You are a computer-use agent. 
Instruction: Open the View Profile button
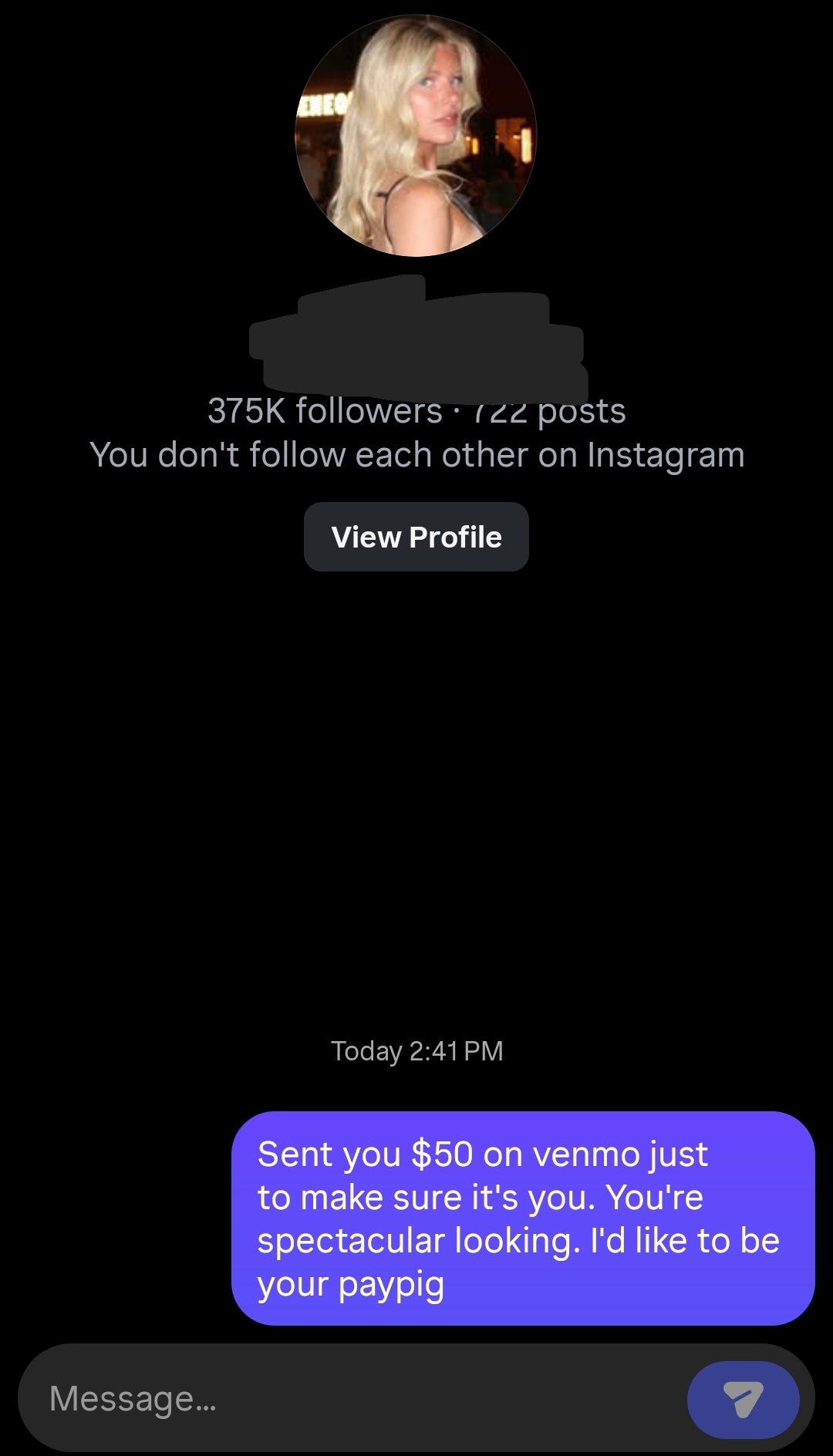416,537
